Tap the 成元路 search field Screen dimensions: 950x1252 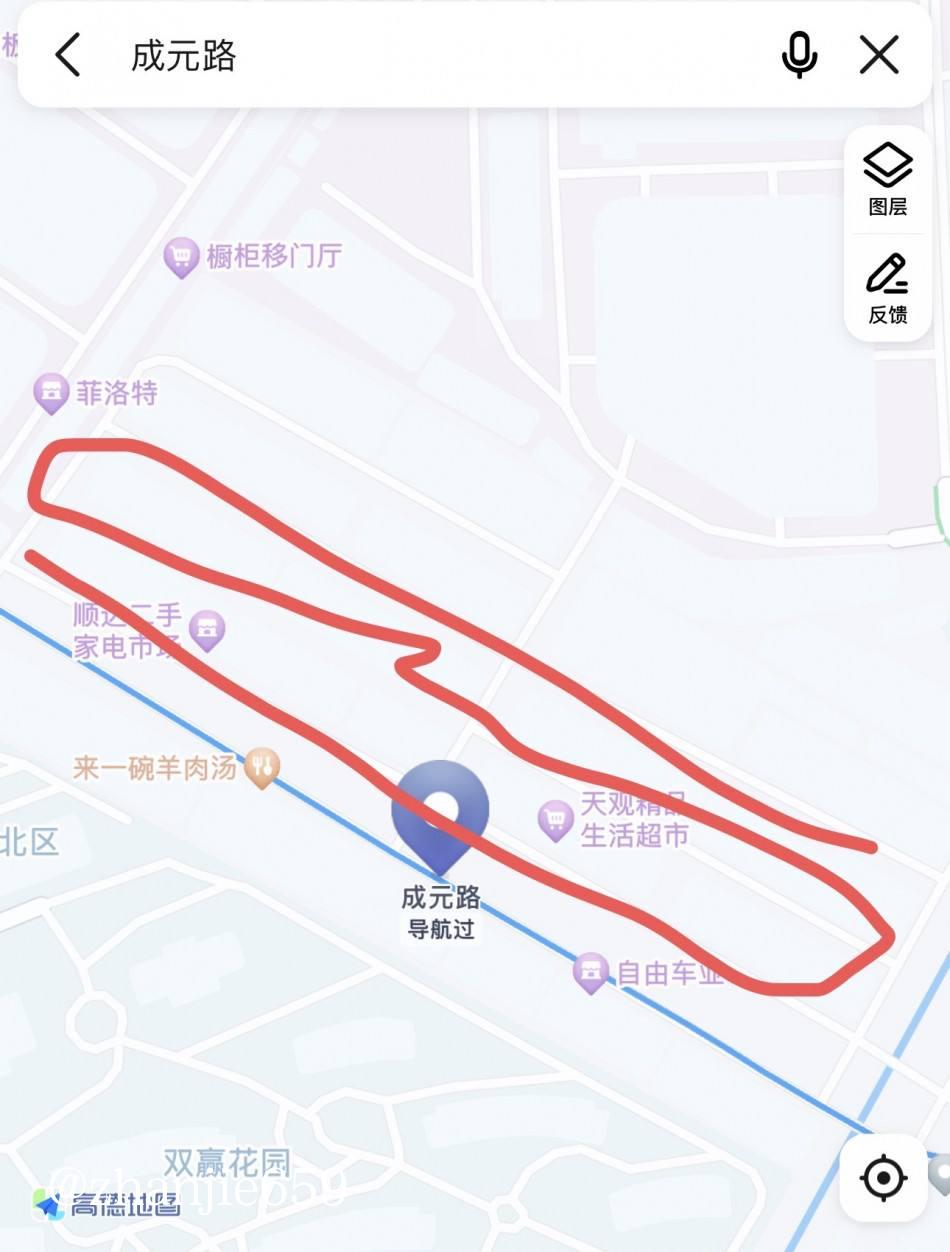tap(440, 56)
